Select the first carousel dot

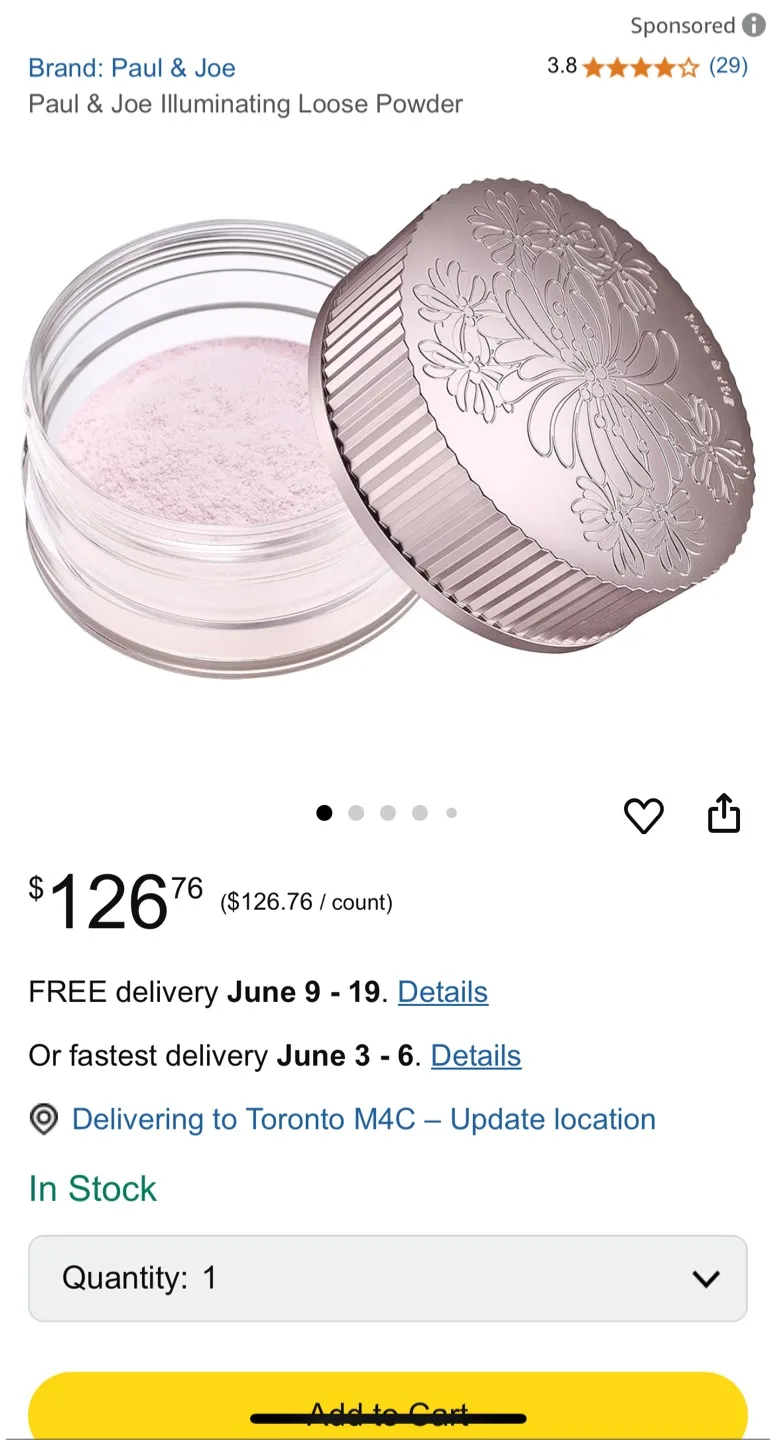324,813
